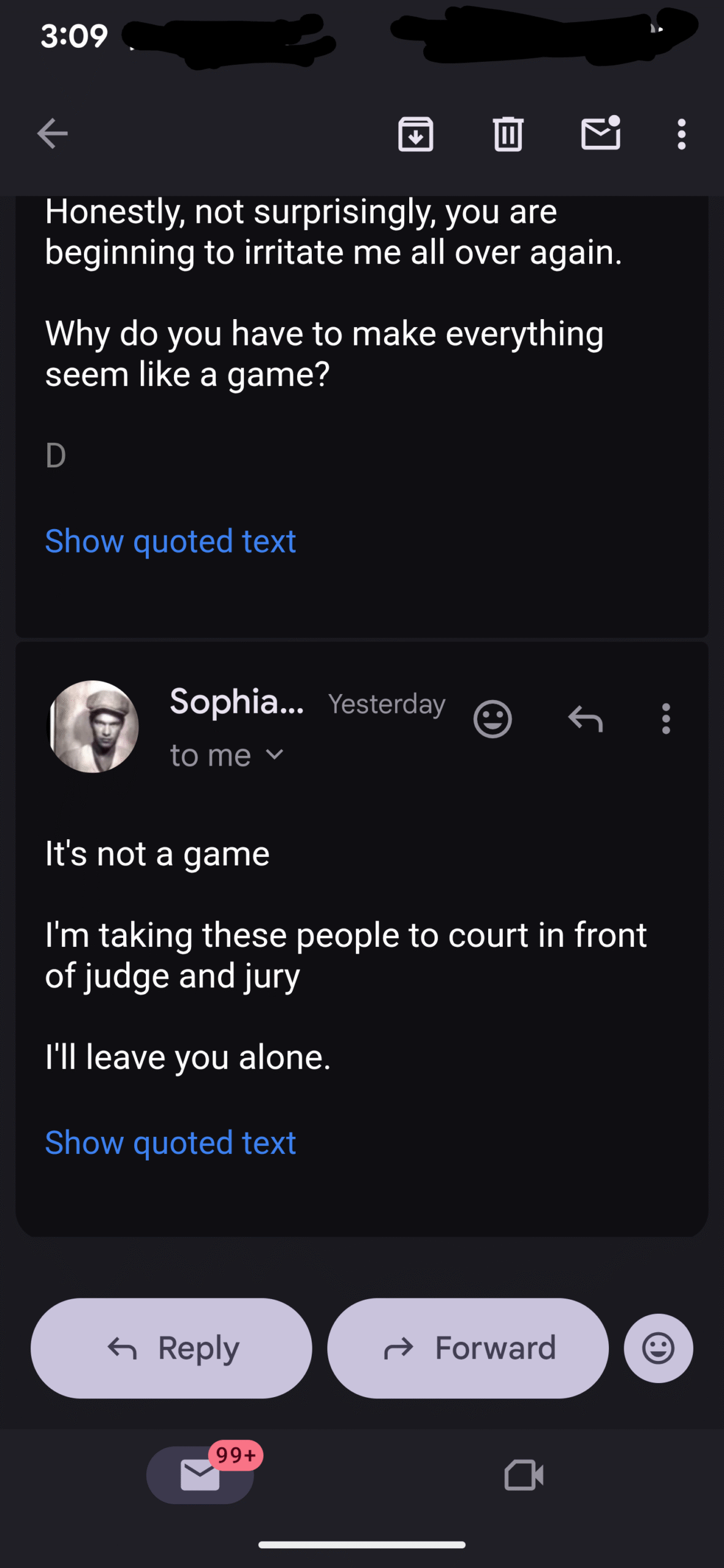The height and width of the screenshot is (1568, 724).
Task: Delete this email thread
Action: point(508,134)
